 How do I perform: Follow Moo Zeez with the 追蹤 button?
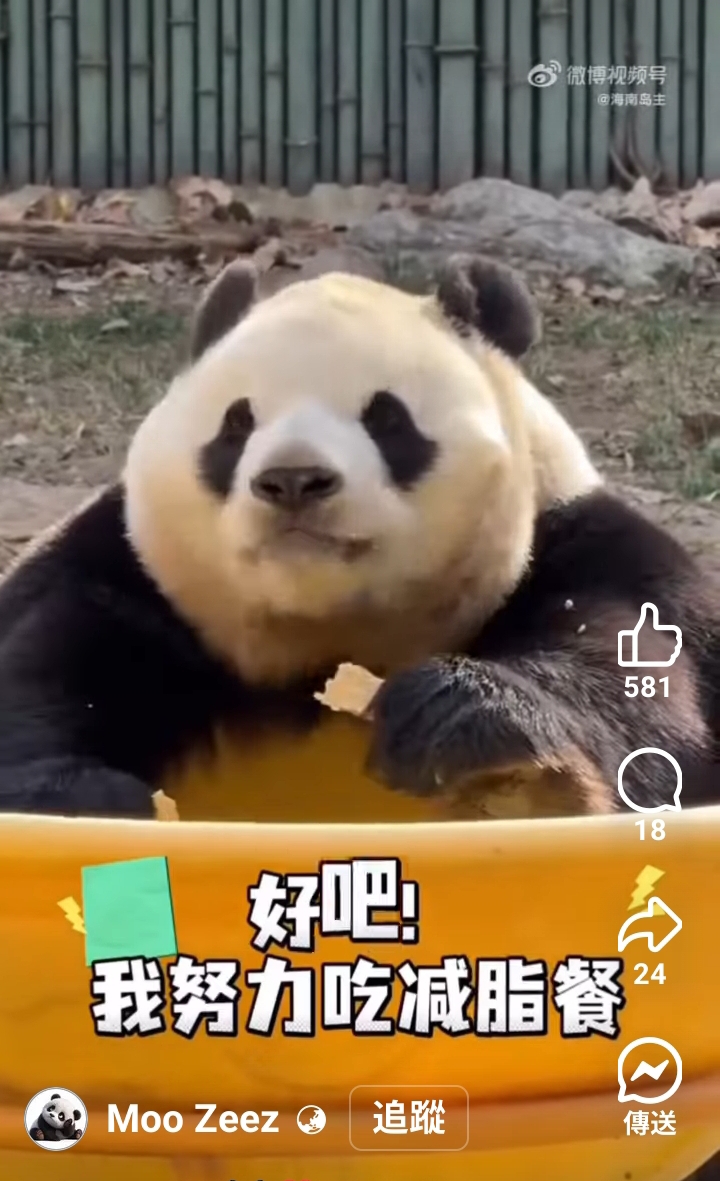coord(409,1118)
